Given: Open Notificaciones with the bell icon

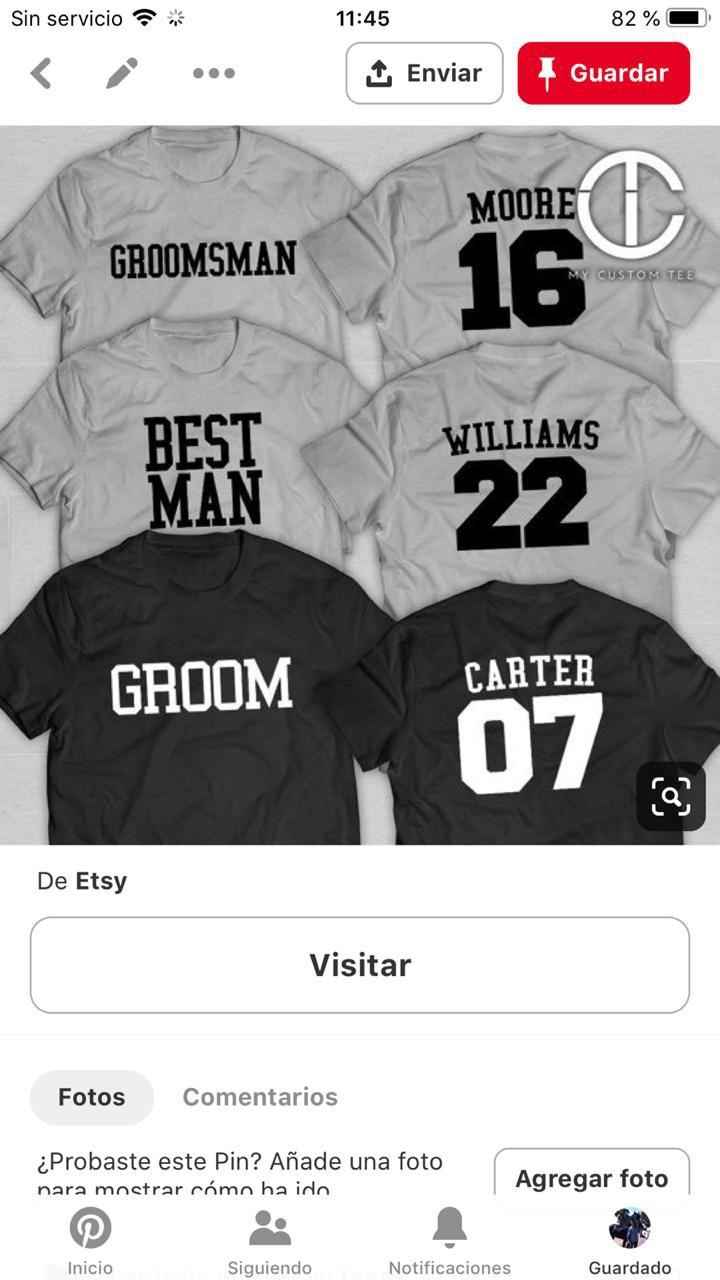Looking at the screenshot, I should tap(451, 1228).
